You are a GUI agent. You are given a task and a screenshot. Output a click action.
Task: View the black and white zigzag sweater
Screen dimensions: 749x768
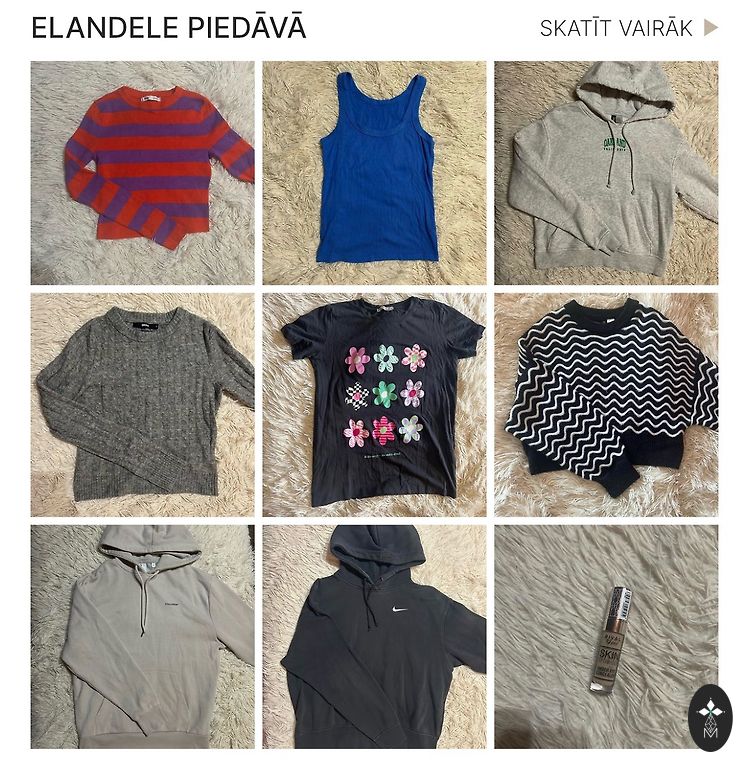pyautogui.click(x=606, y=405)
